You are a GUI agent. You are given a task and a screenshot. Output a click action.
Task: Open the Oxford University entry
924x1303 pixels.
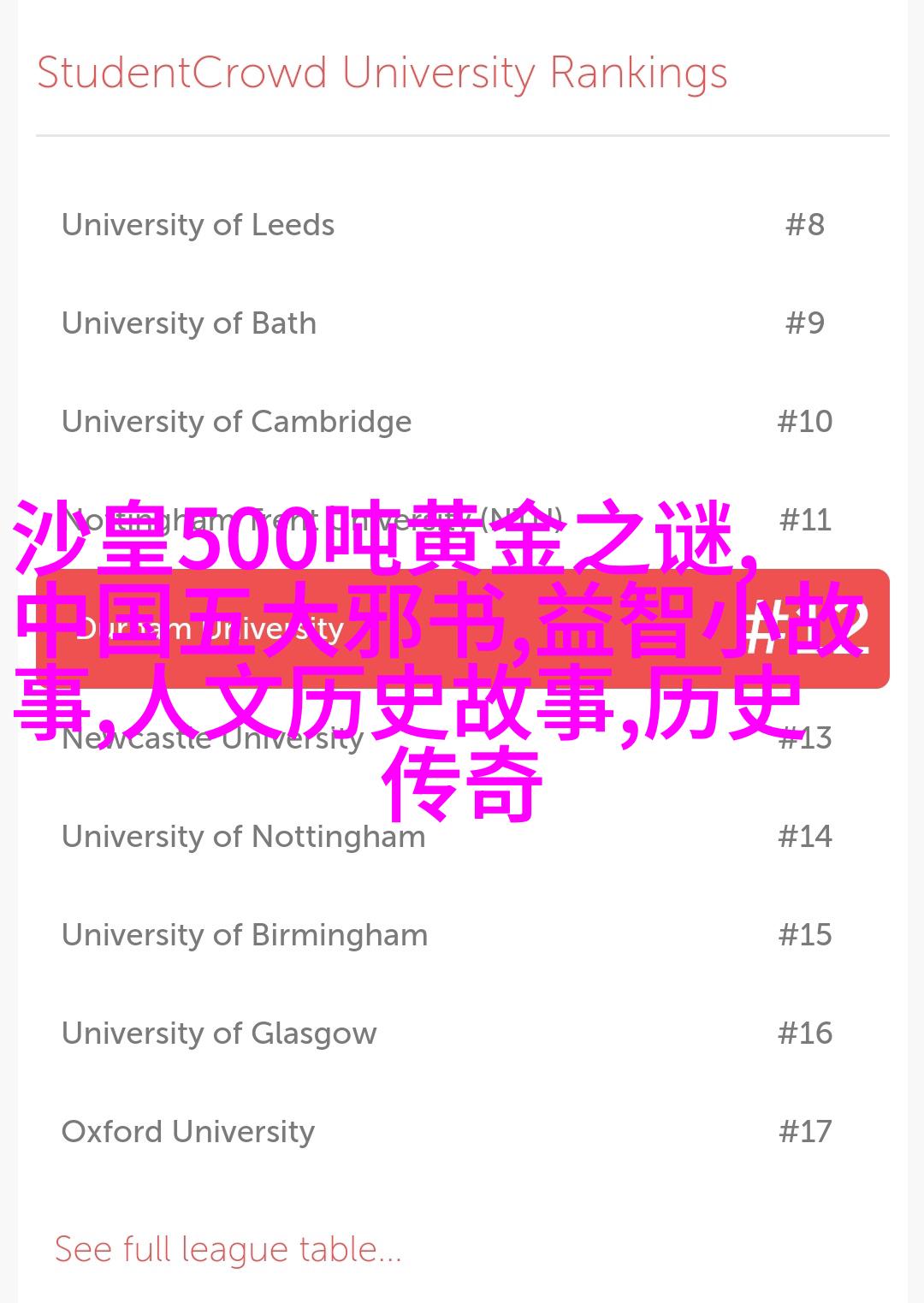(188, 1132)
